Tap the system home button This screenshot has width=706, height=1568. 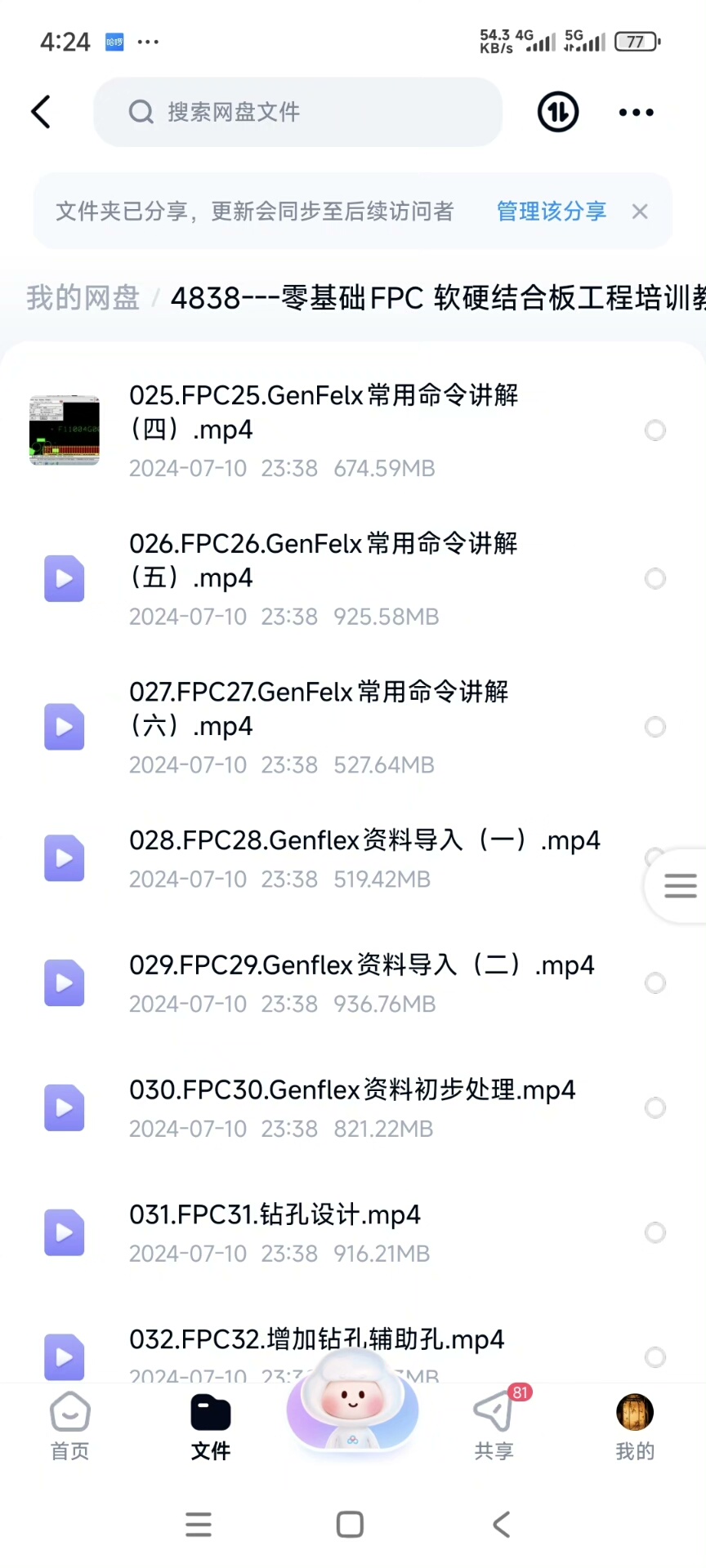click(x=350, y=1525)
